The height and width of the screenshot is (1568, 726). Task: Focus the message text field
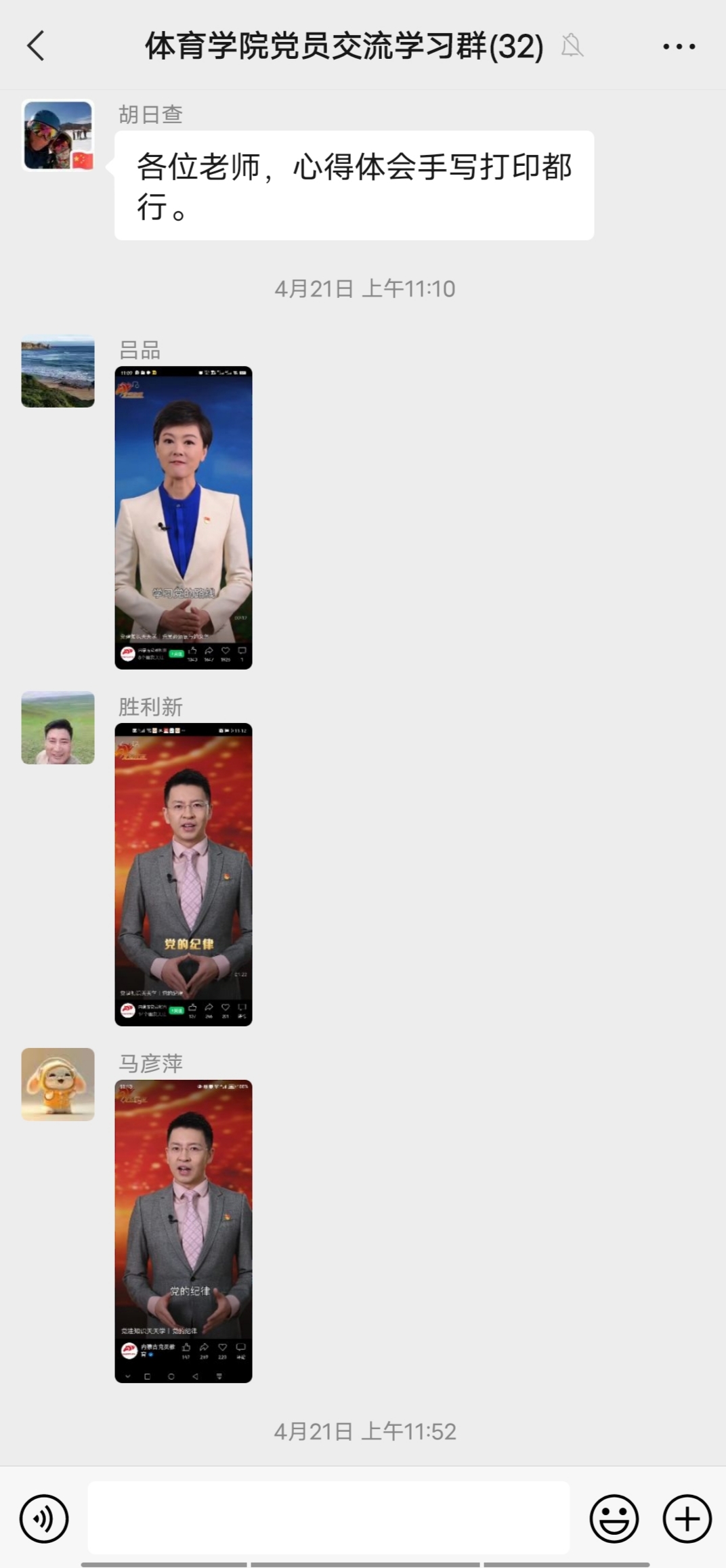[328, 1517]
